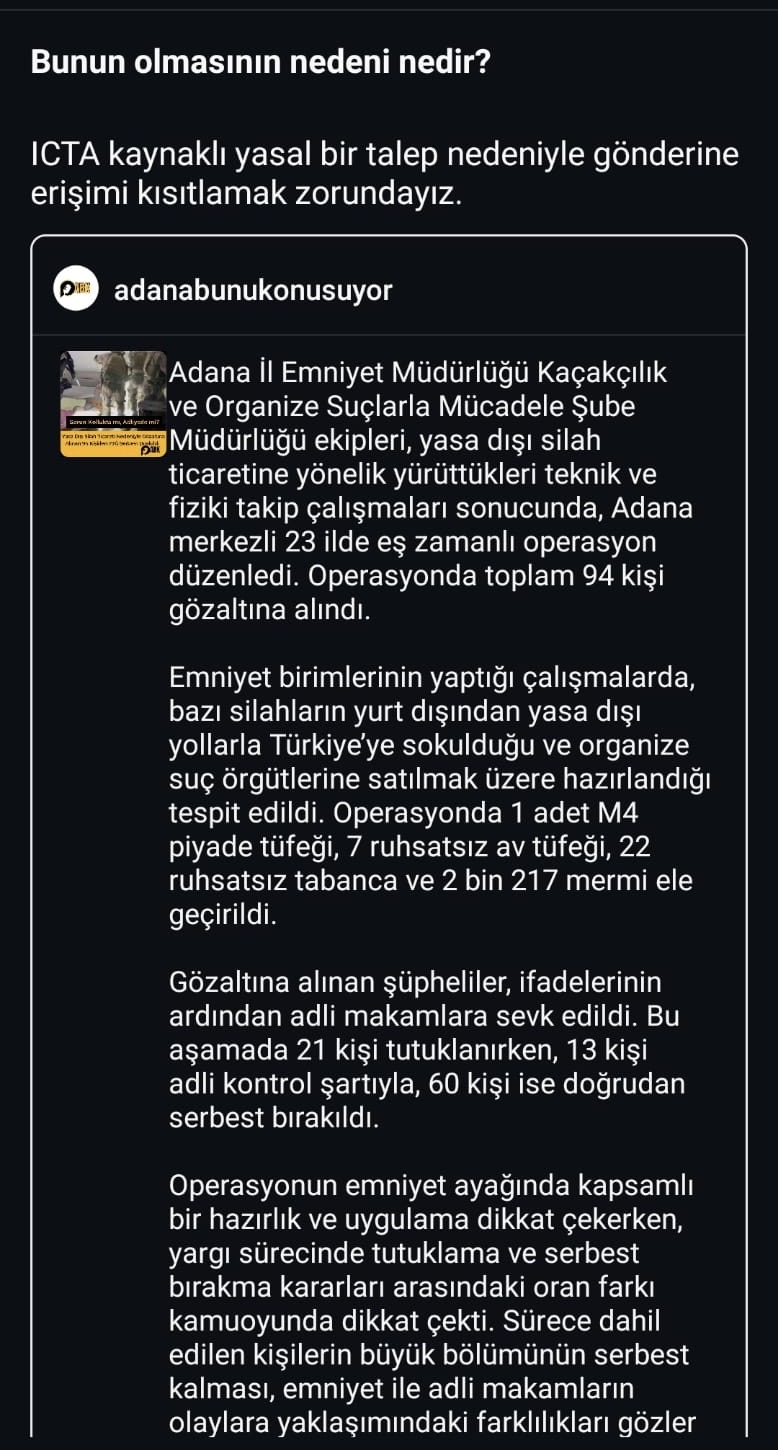Open the restricted post's thumbnail image
Viewport: 778px width, 1450px height.
coord(112,403)
